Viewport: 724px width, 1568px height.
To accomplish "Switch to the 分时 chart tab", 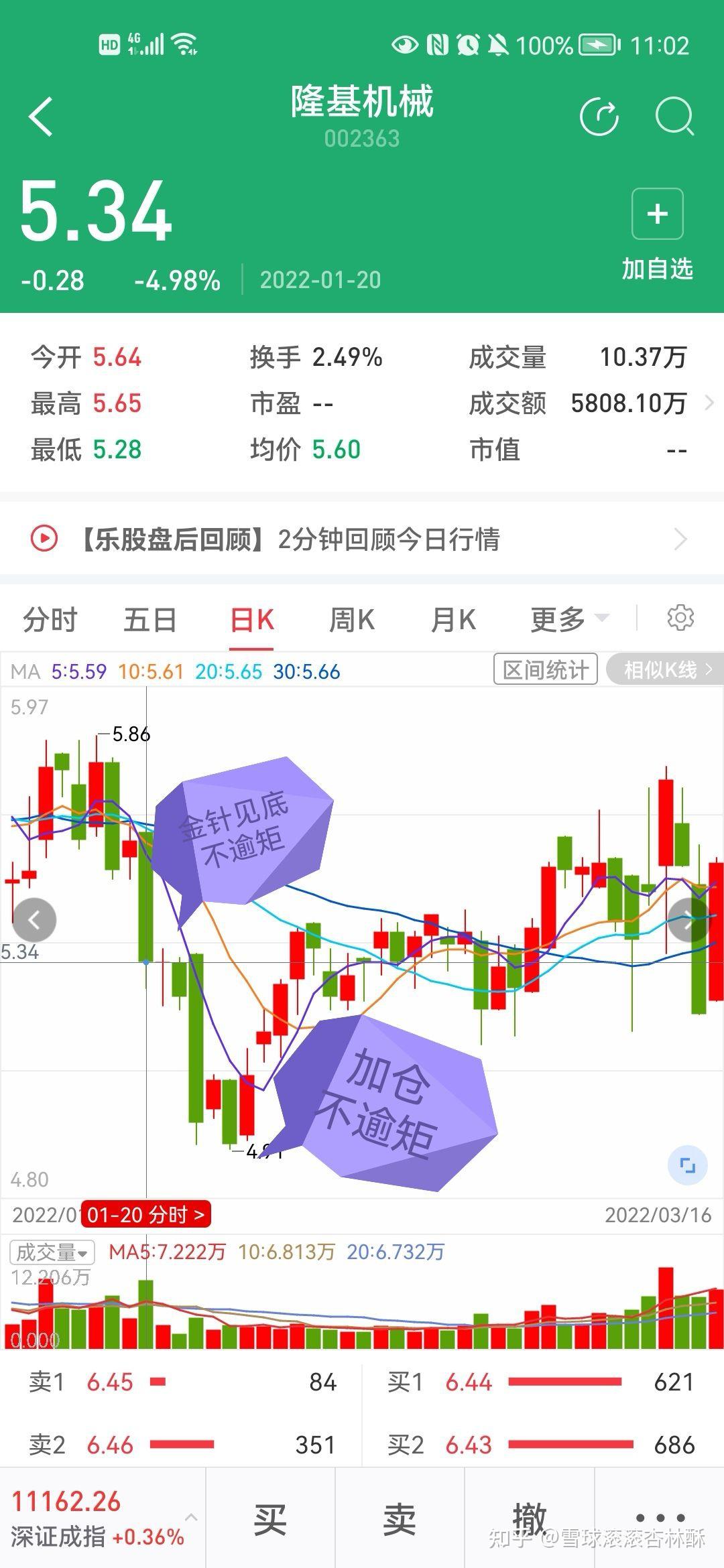I will 50,620.
